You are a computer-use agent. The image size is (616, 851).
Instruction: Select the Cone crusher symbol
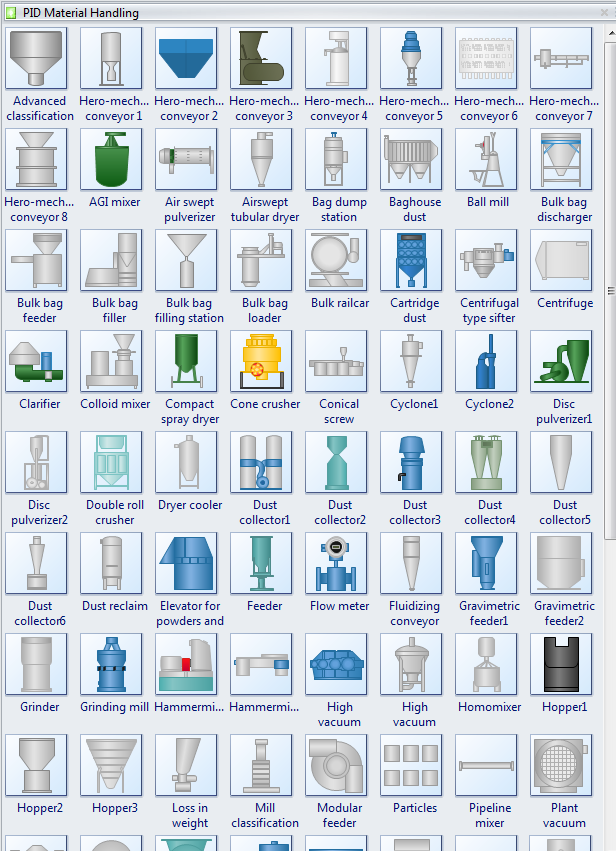pos(262,361)
